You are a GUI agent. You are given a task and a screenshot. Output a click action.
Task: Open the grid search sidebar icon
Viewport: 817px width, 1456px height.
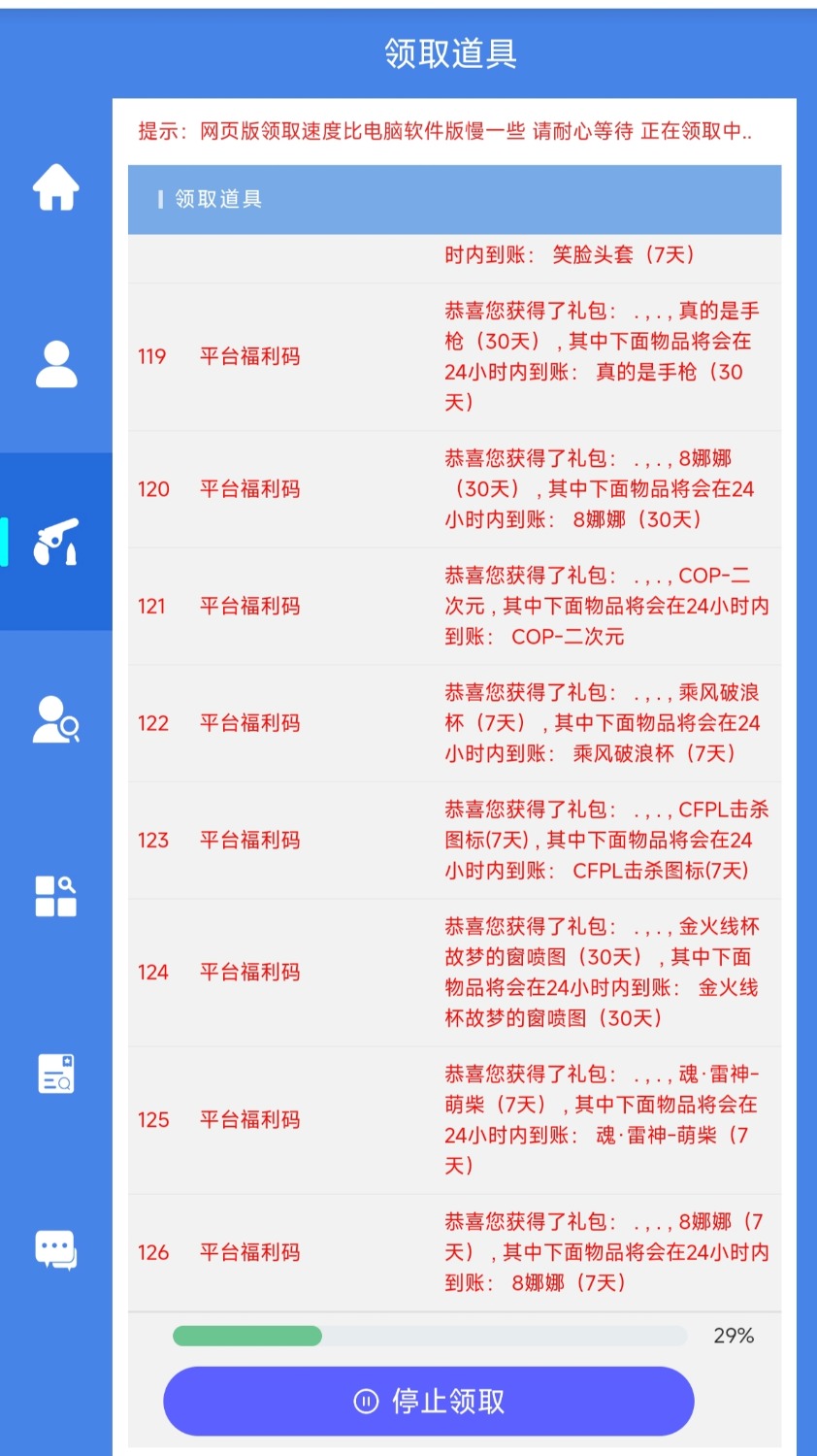pyautogui.click(x=56, y=896)
